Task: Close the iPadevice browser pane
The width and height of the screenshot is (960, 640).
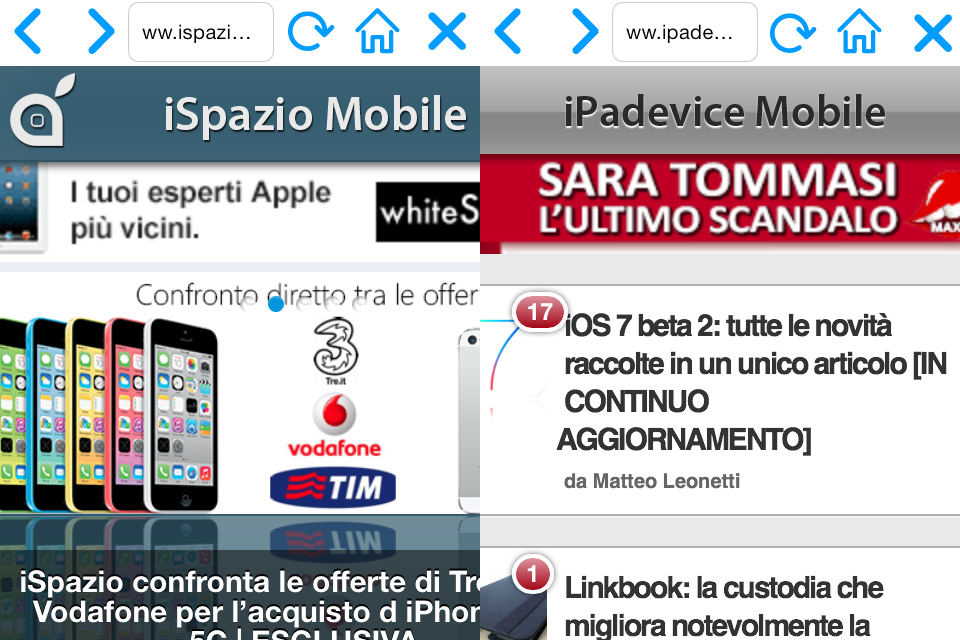Action: tap(932, 32)
